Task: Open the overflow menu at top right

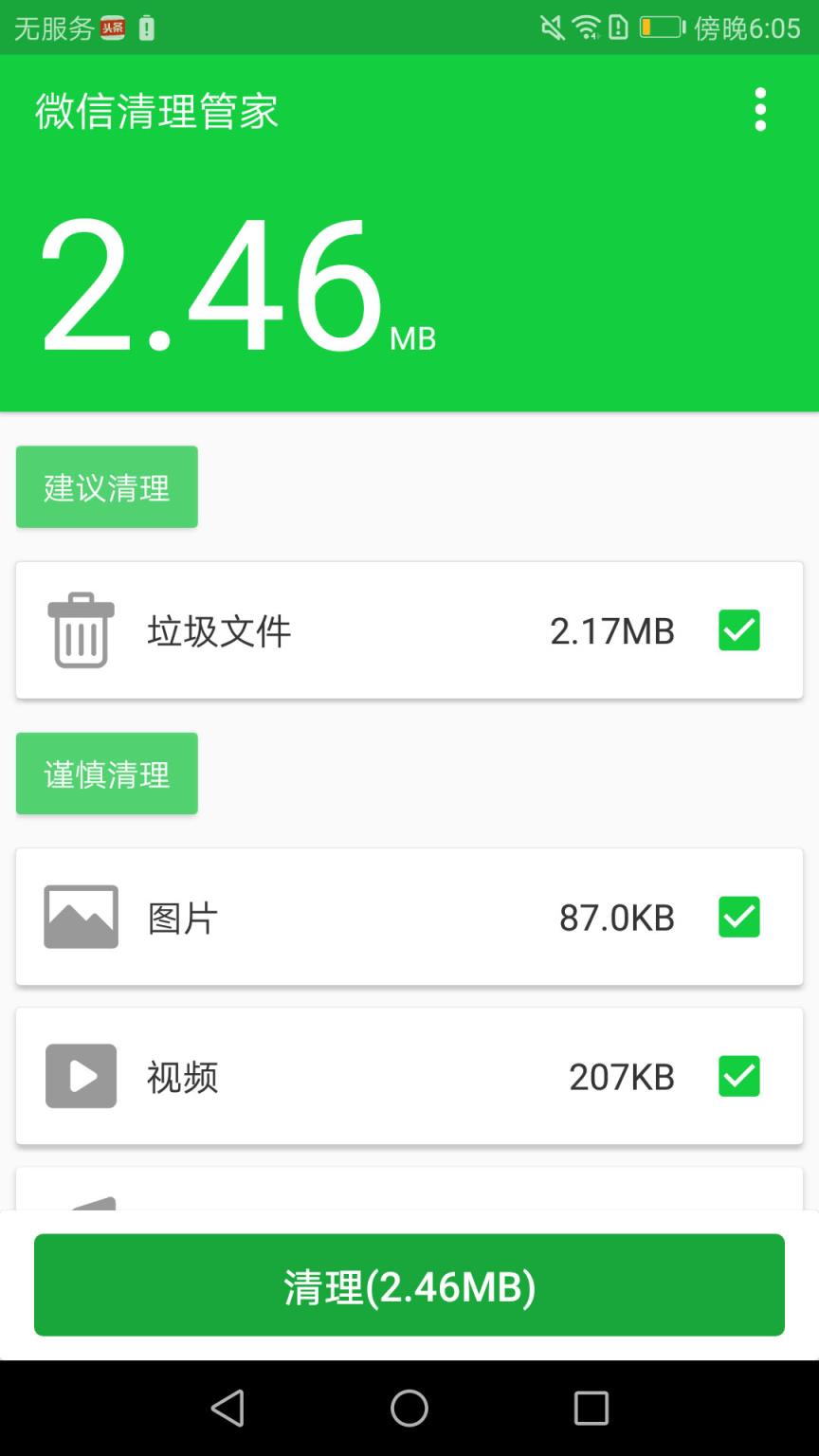Action: 759,109
